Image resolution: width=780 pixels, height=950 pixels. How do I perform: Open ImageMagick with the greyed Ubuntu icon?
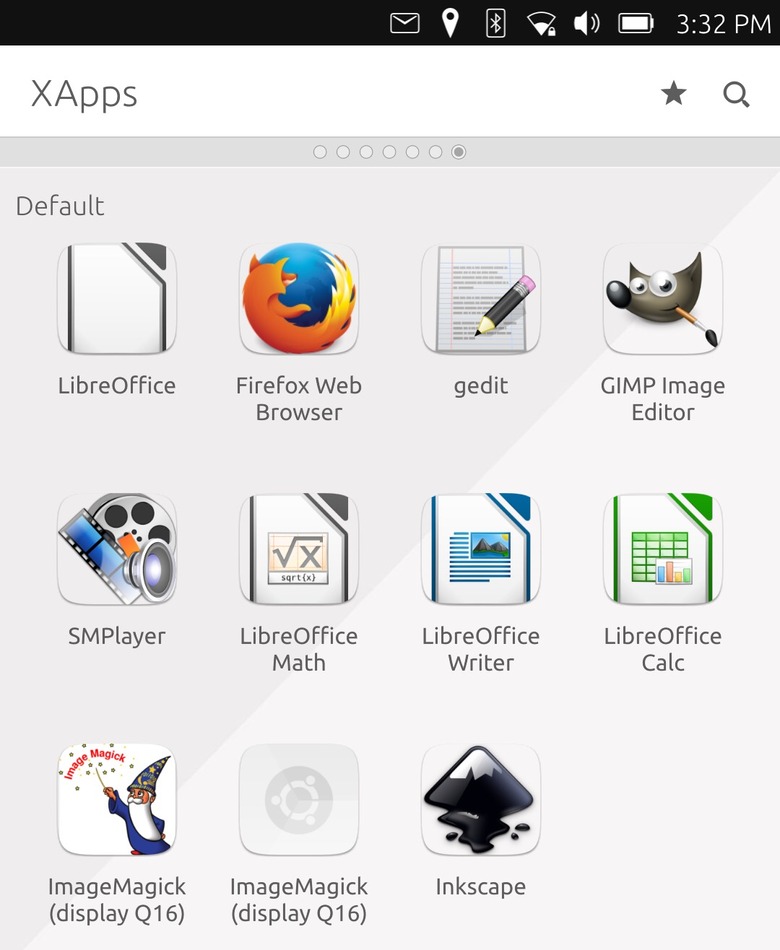(299, 799)
